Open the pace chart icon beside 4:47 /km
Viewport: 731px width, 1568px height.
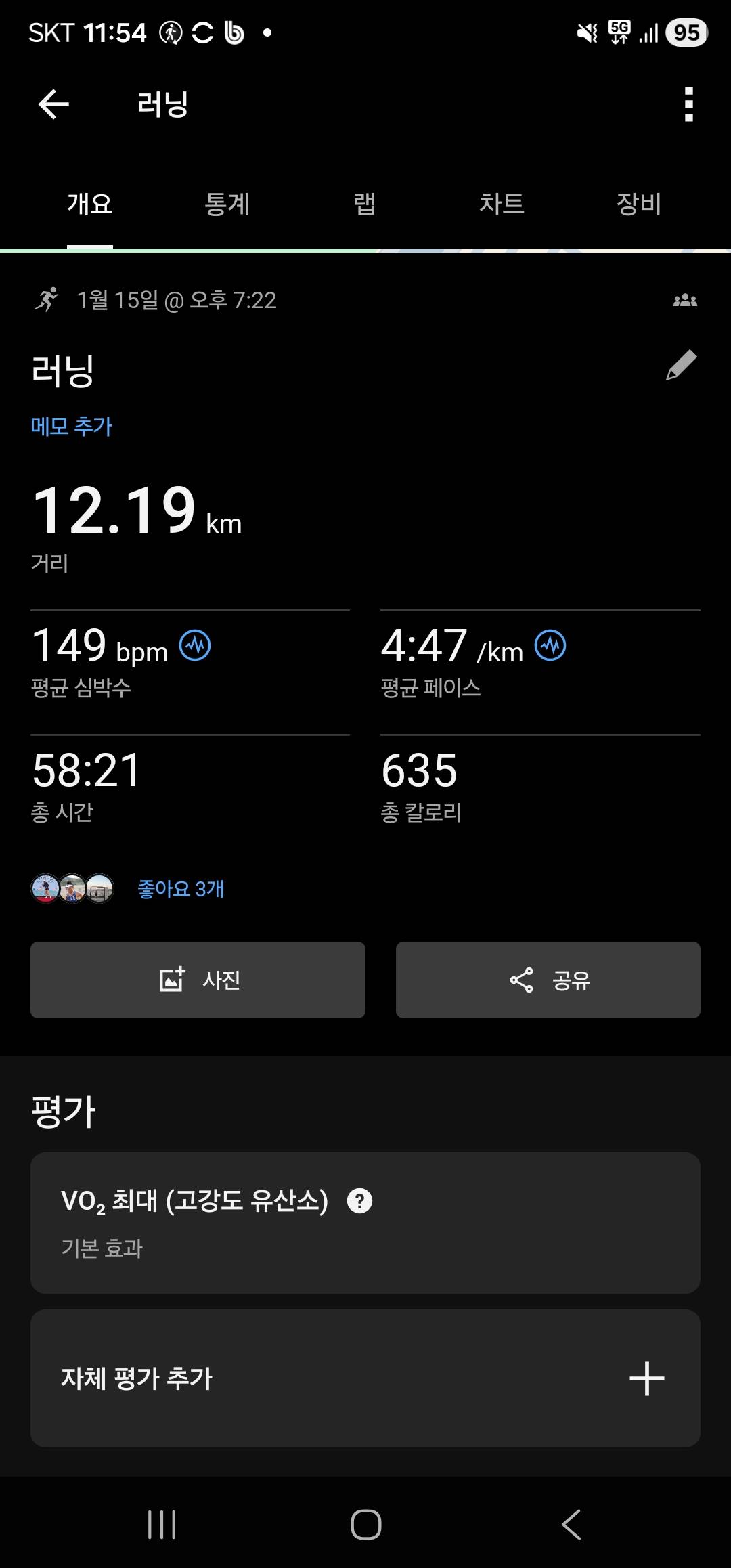[x=550, y=645]
